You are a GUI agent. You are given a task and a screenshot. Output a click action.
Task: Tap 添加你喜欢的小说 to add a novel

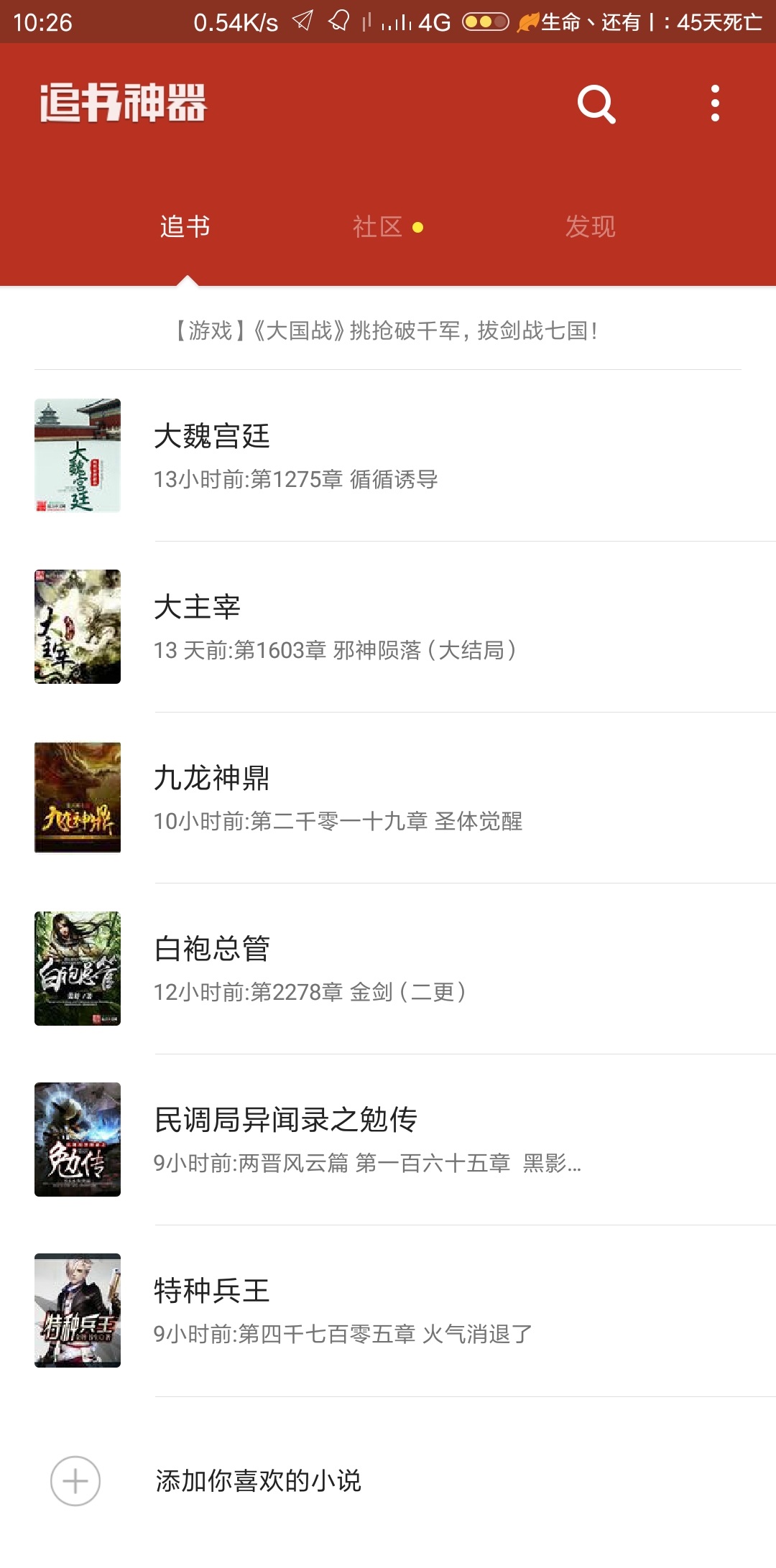pos(258,1481)
